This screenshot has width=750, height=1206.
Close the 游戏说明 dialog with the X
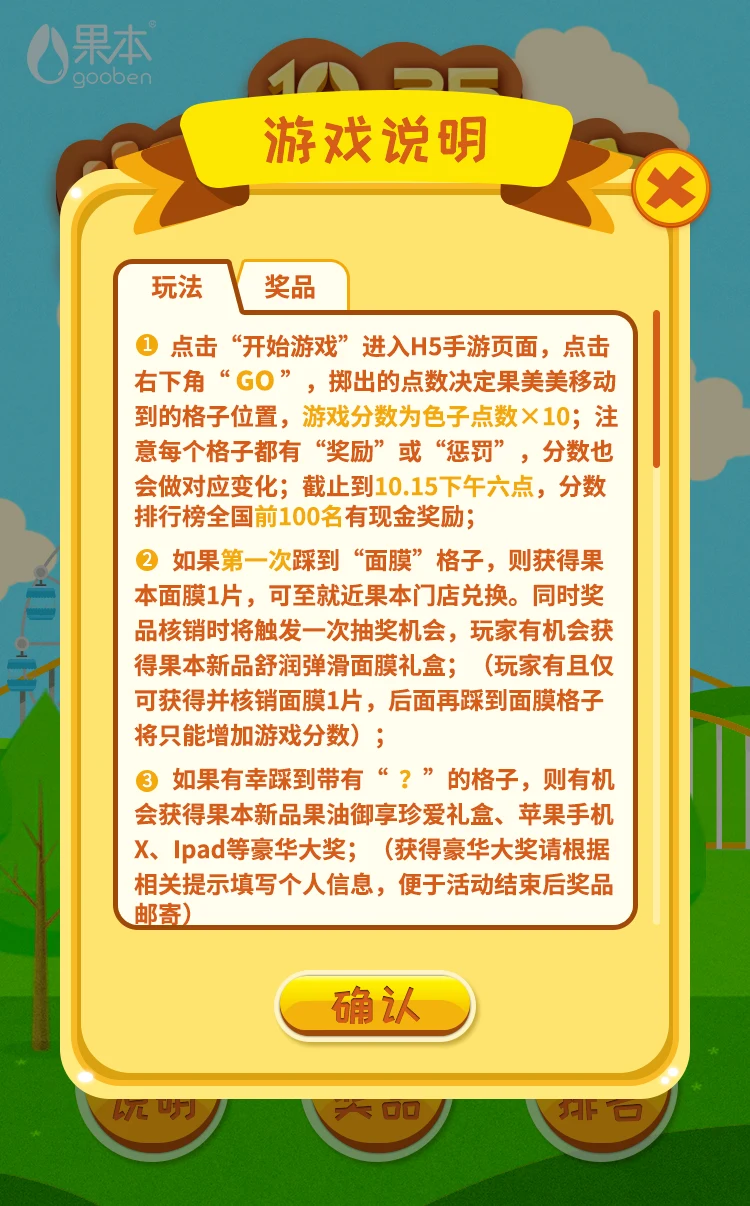pyautogui.click(x=670, y=187)
